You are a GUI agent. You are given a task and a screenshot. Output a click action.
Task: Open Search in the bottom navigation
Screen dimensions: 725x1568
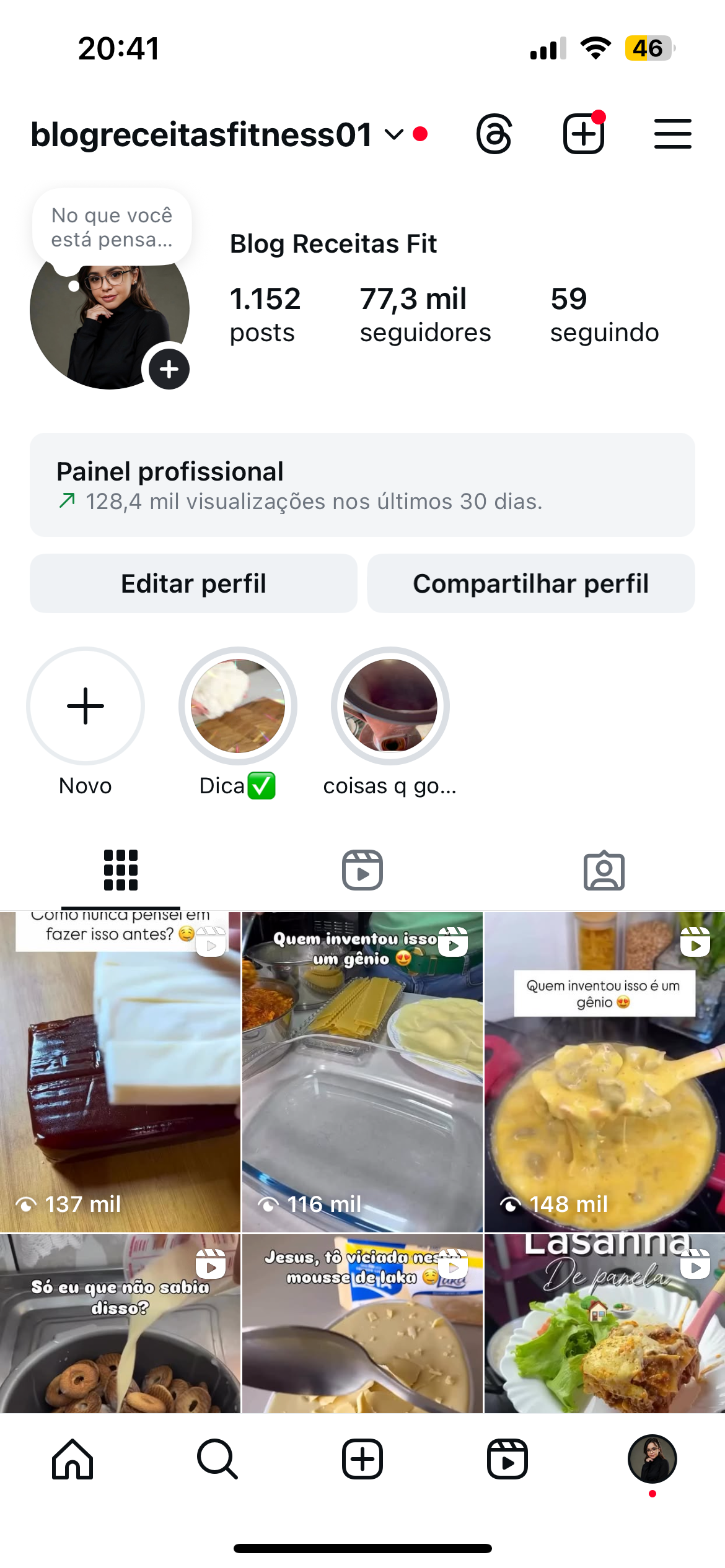(x=217, y=1459)
